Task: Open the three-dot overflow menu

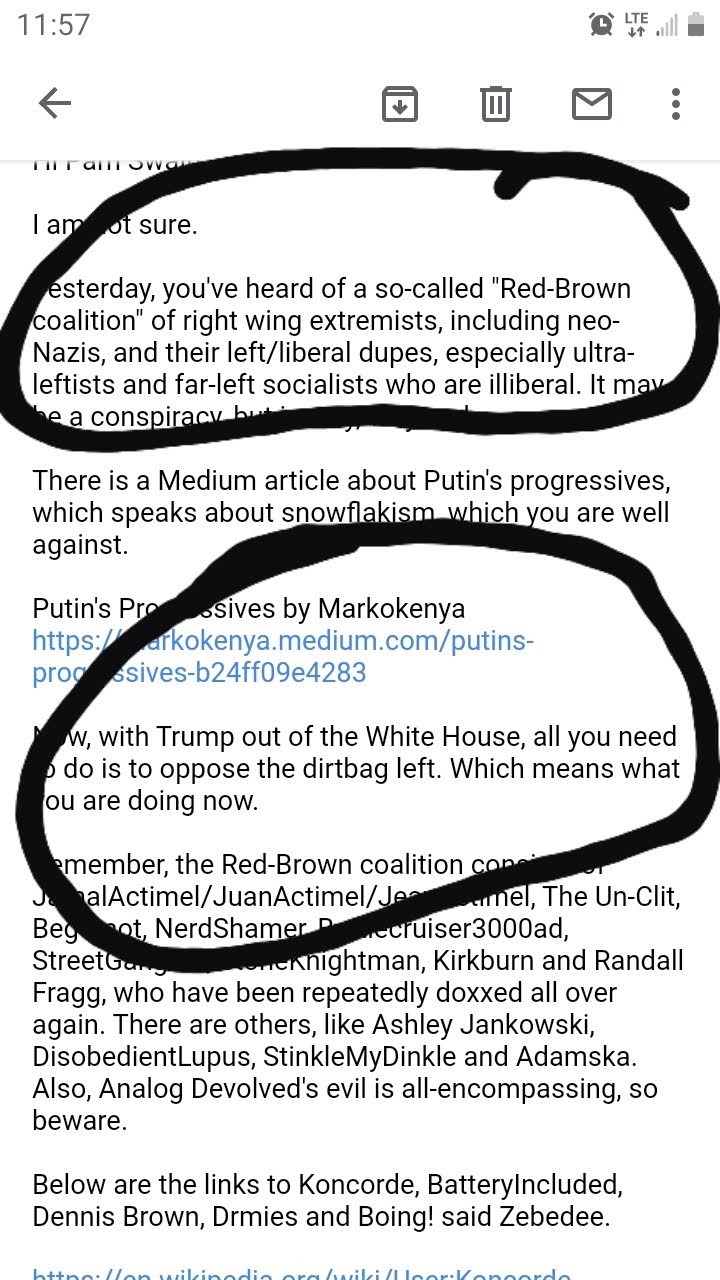Action: pyautogui.click(x=676, y=104)
